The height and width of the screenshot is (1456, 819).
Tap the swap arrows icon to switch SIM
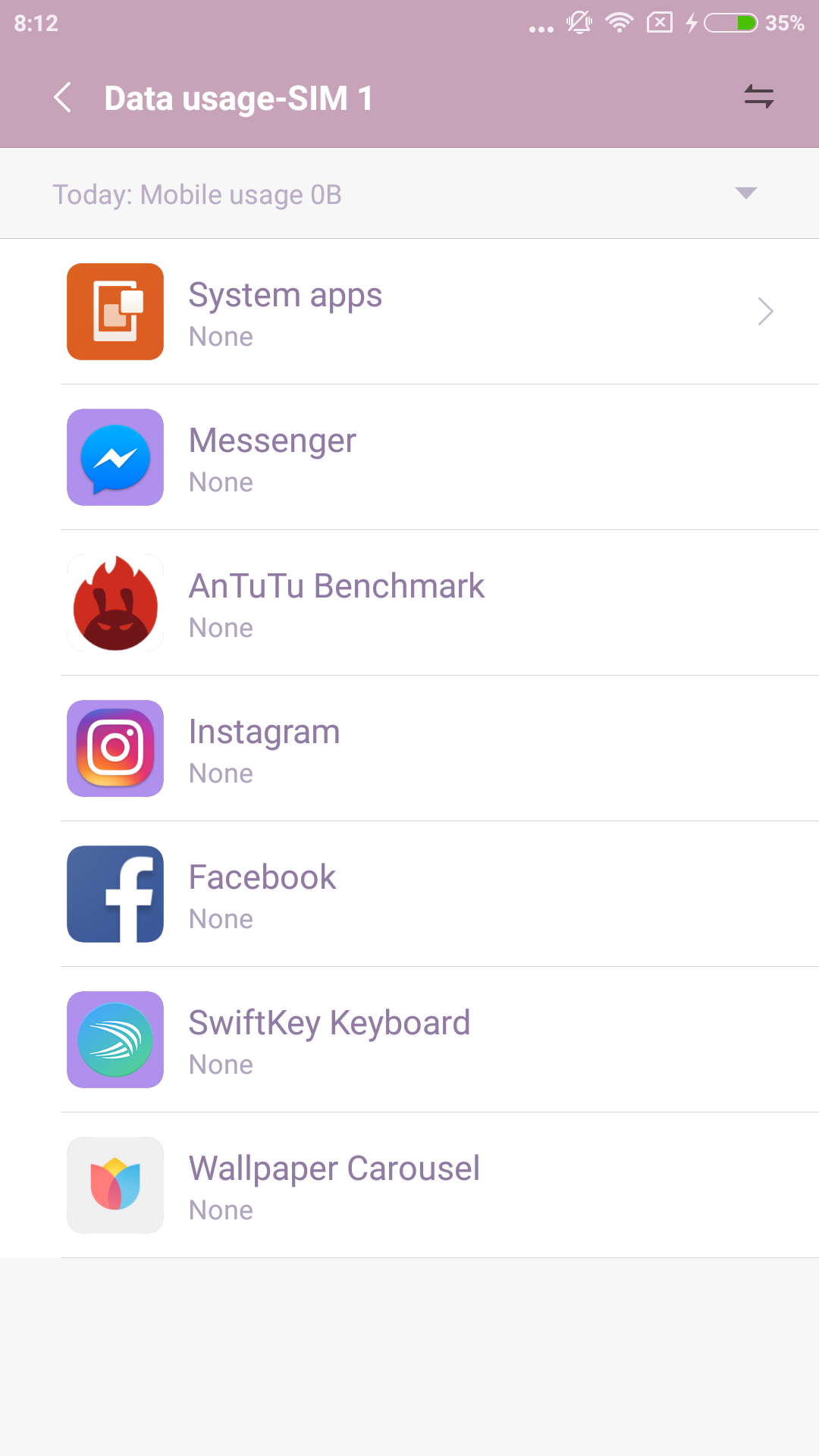tap(758, 96)
